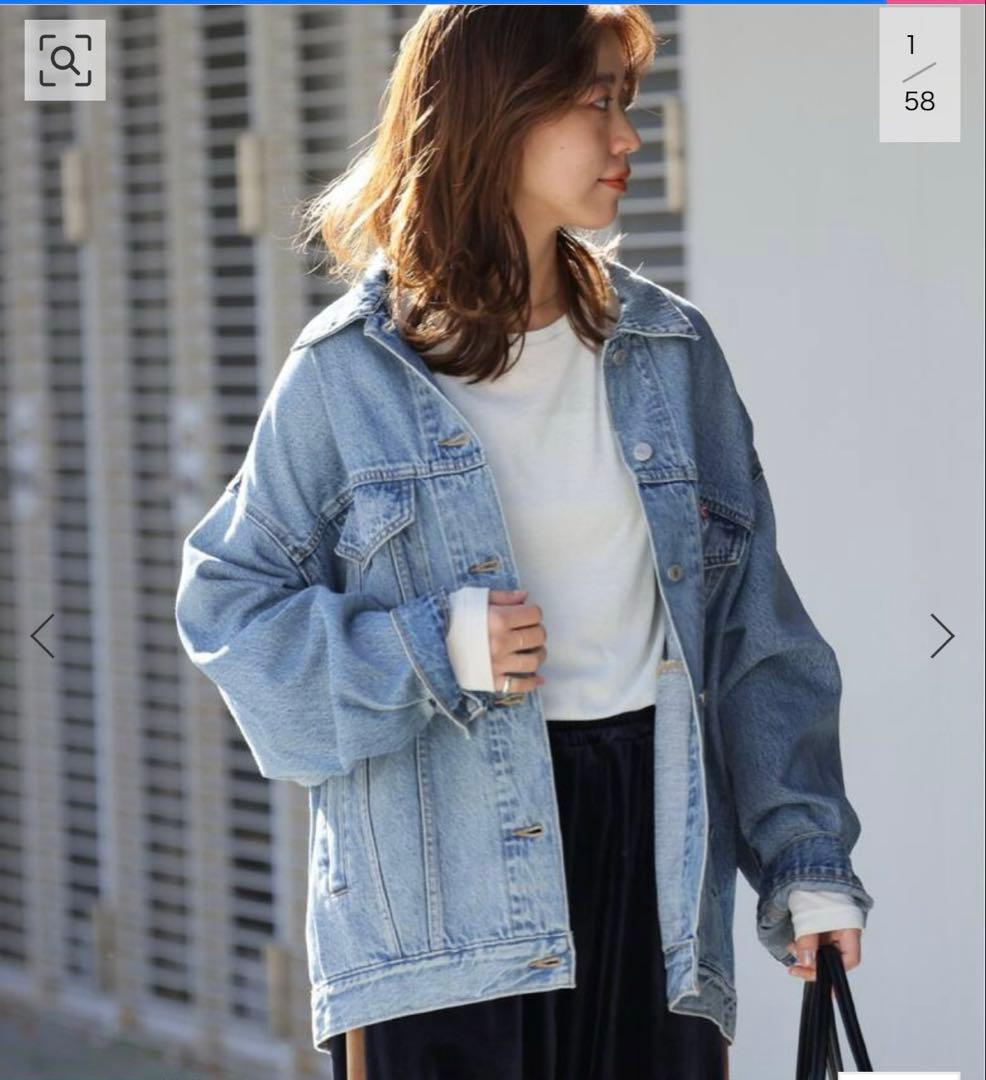Zoom into the product photo with the magnifier

point(65,60)
